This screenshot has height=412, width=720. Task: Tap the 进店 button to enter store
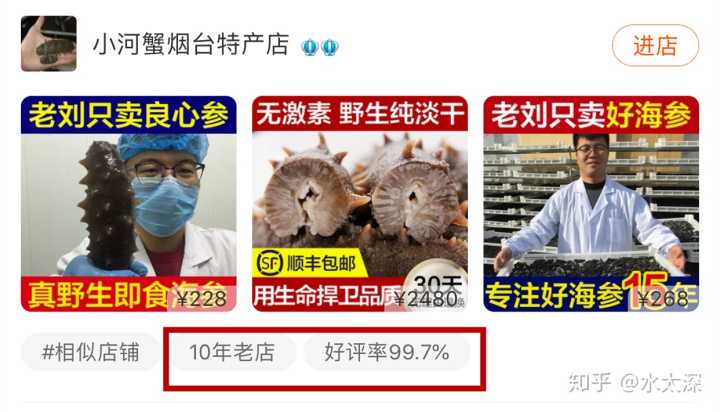pos(655,45)
